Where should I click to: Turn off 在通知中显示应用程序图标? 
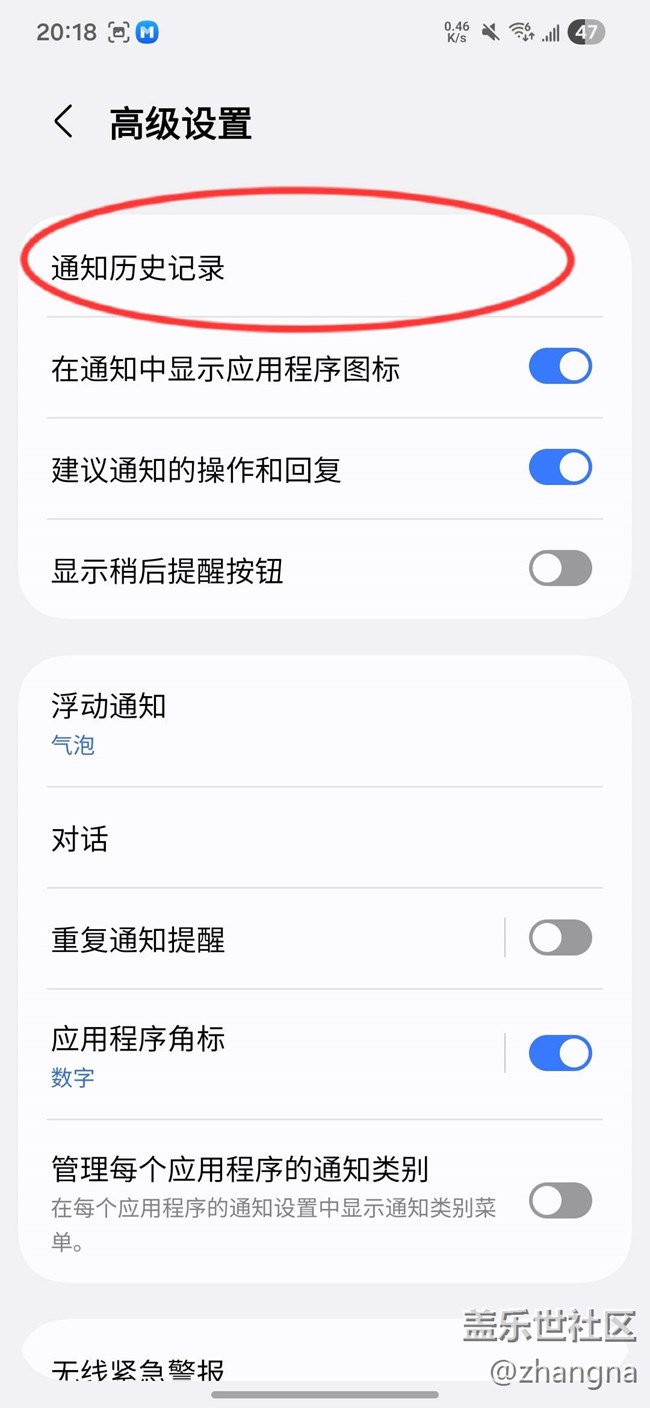[560, 367]
